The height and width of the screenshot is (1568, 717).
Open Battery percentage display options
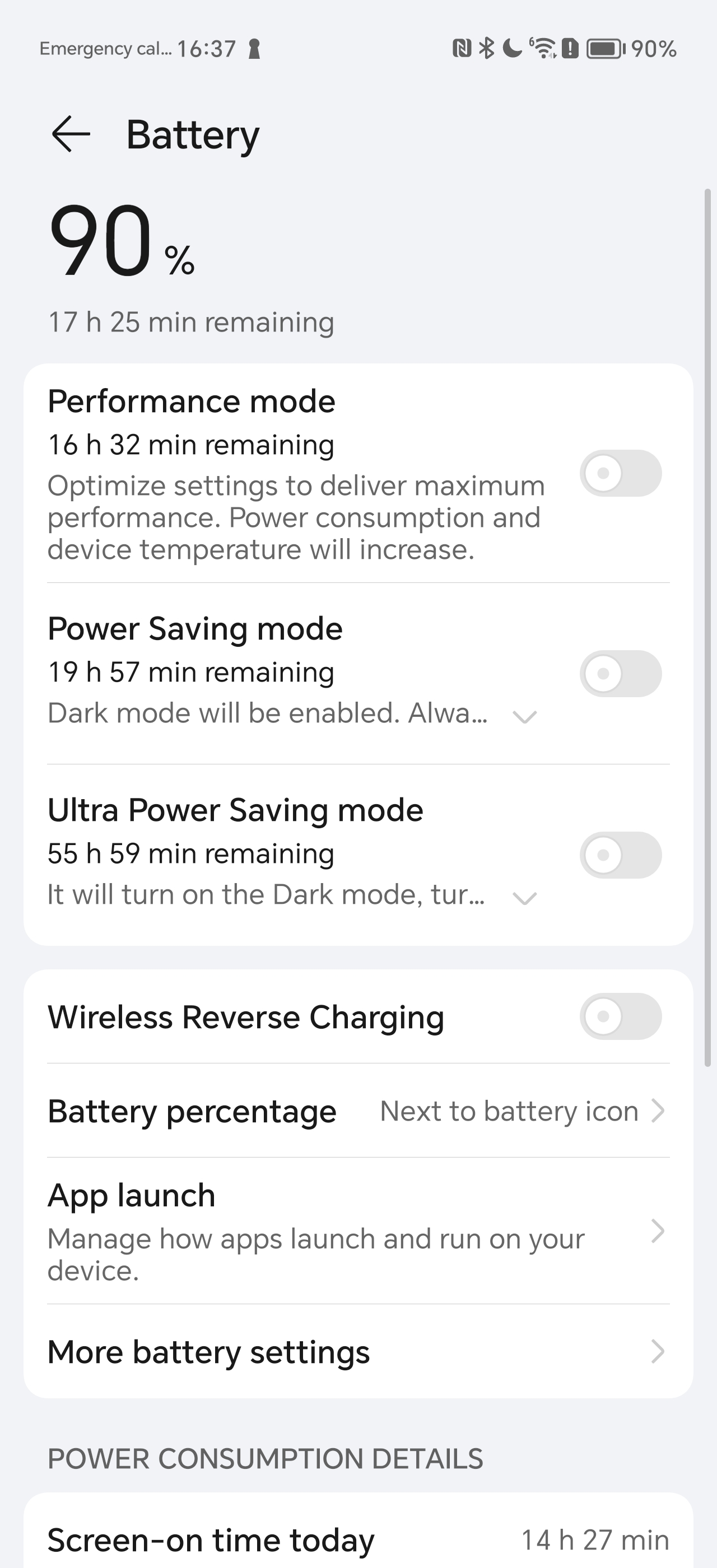tap(358, 1111)
